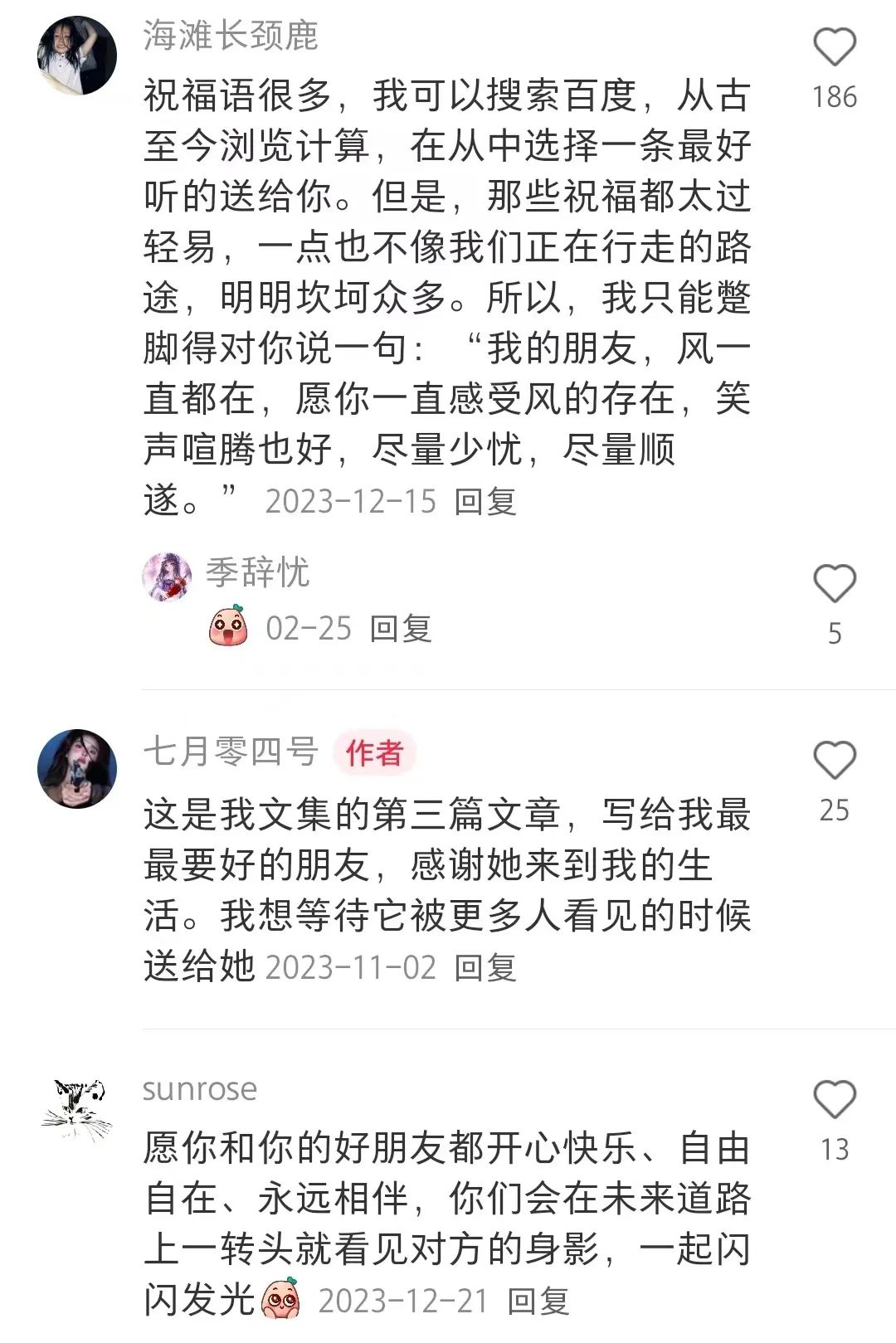The image size is (896, 1343).
Task: Tap the username 海滩长颈鹿
Action: (230, 36)
